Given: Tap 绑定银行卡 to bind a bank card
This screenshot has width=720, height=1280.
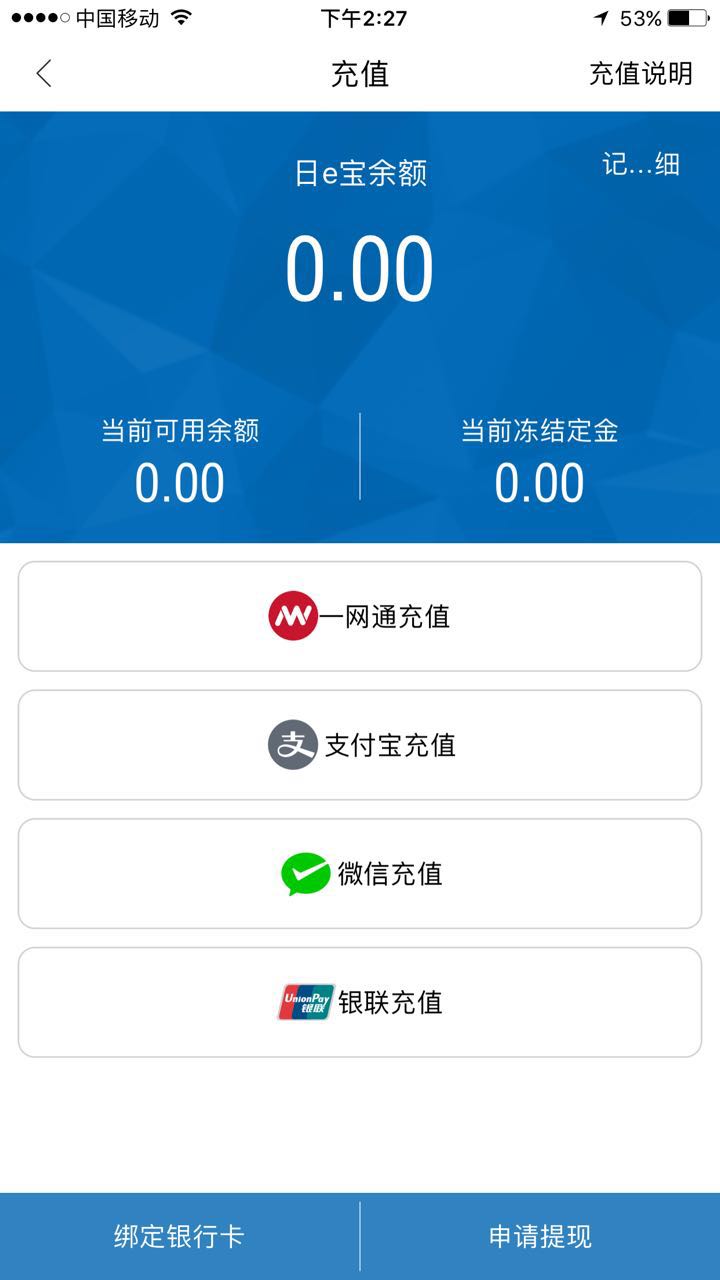Looking at the screenshot, I should 179,1236.
